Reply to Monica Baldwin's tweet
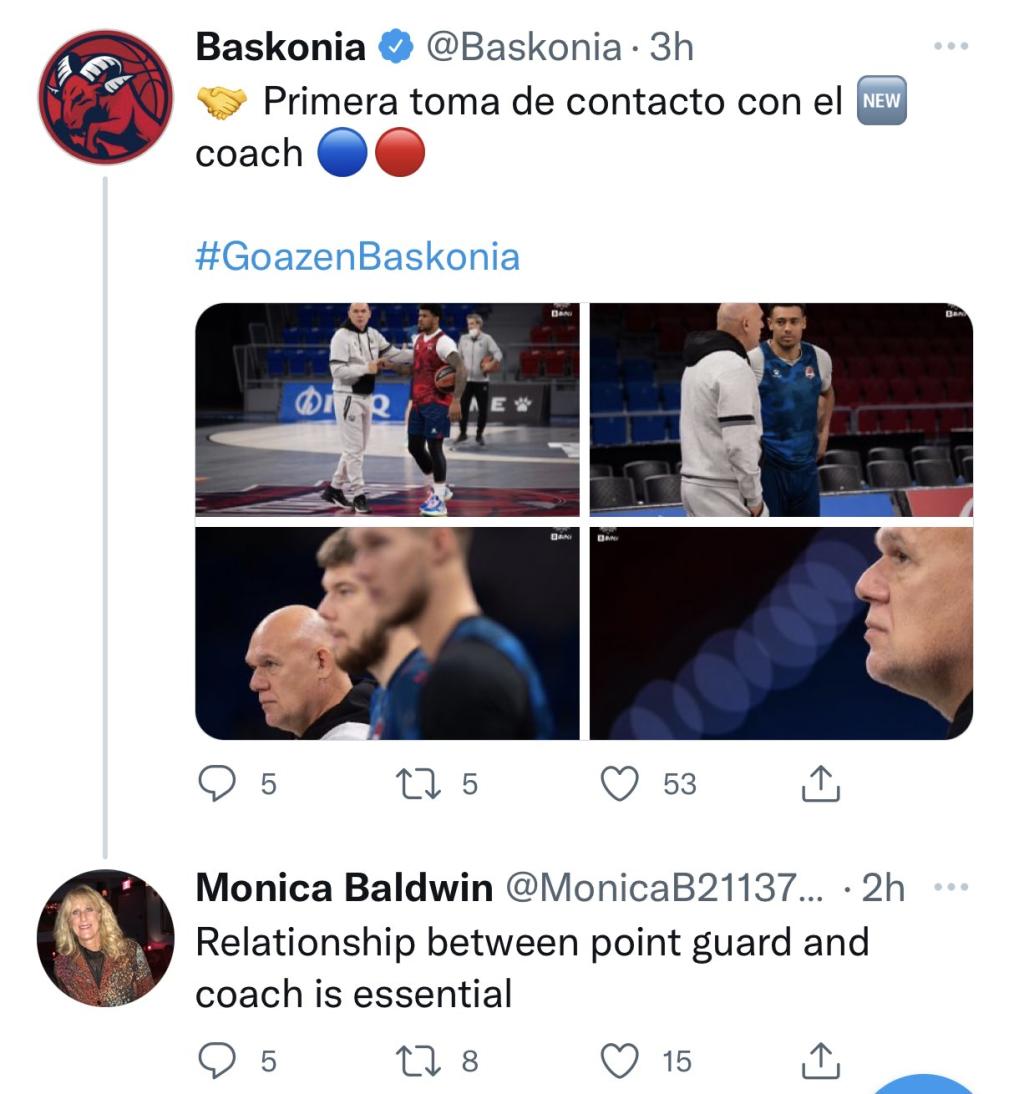The width and height of the screenshot is (1024, 1094). tap(216, 1060)
